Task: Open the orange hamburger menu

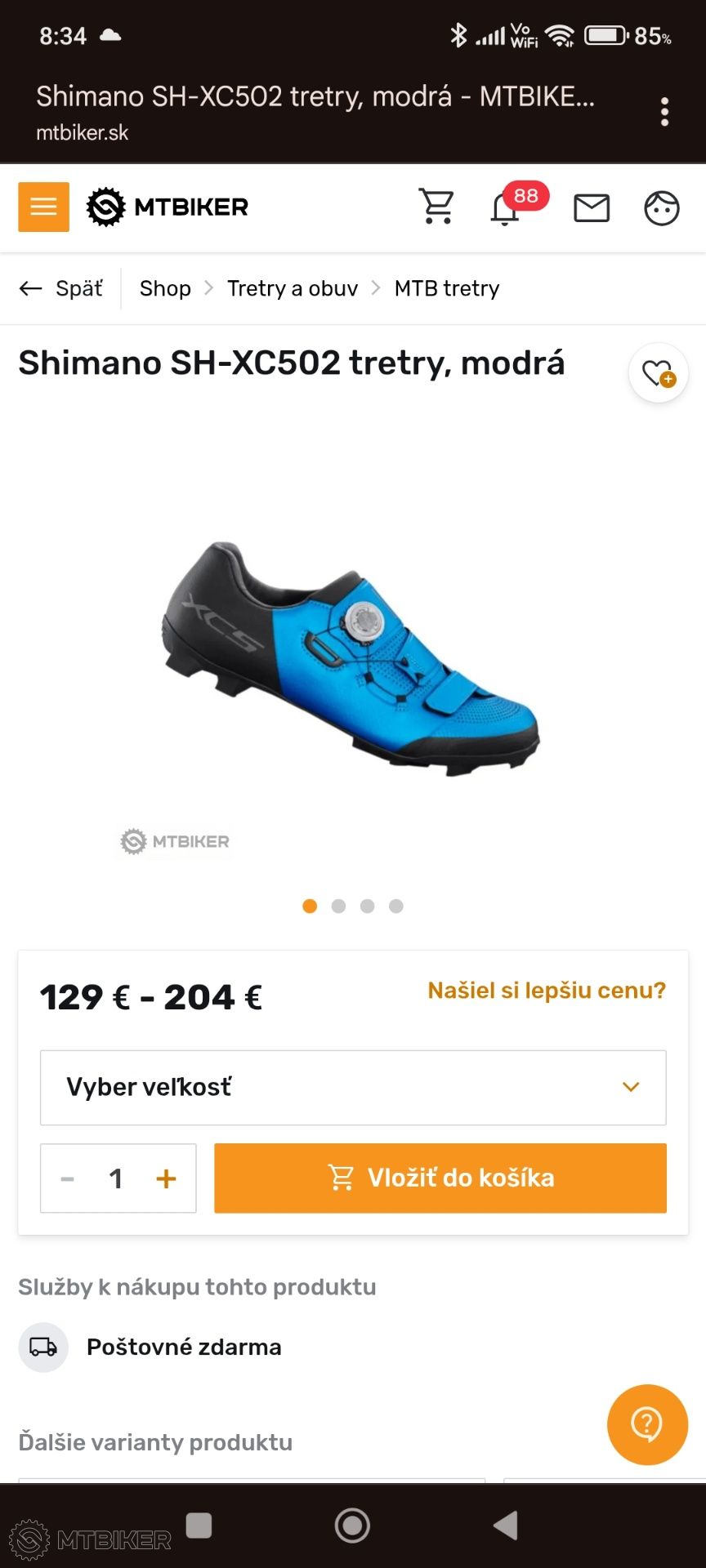Action: click(x=43, y=207)
